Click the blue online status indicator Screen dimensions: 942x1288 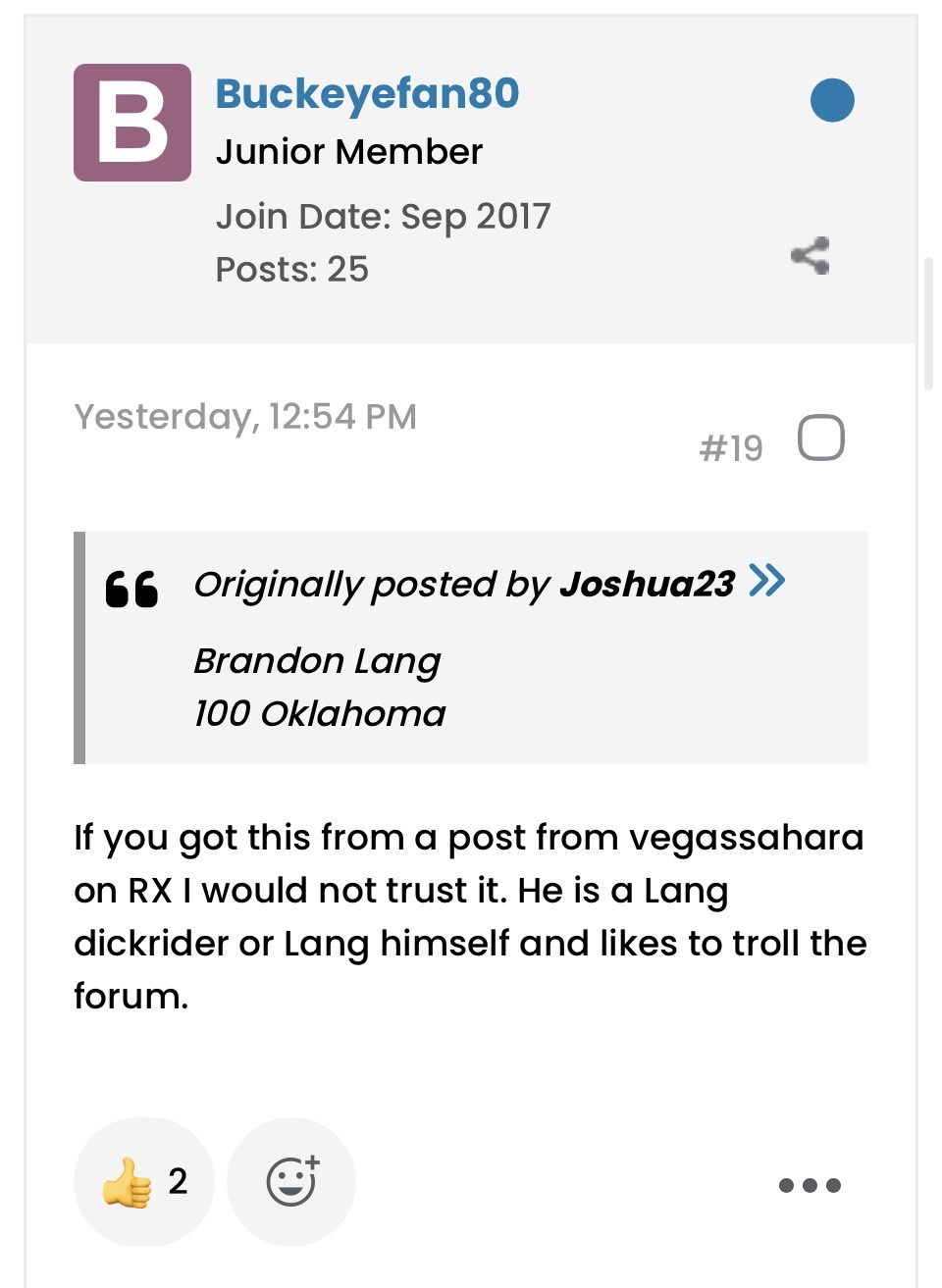[830, 98]
